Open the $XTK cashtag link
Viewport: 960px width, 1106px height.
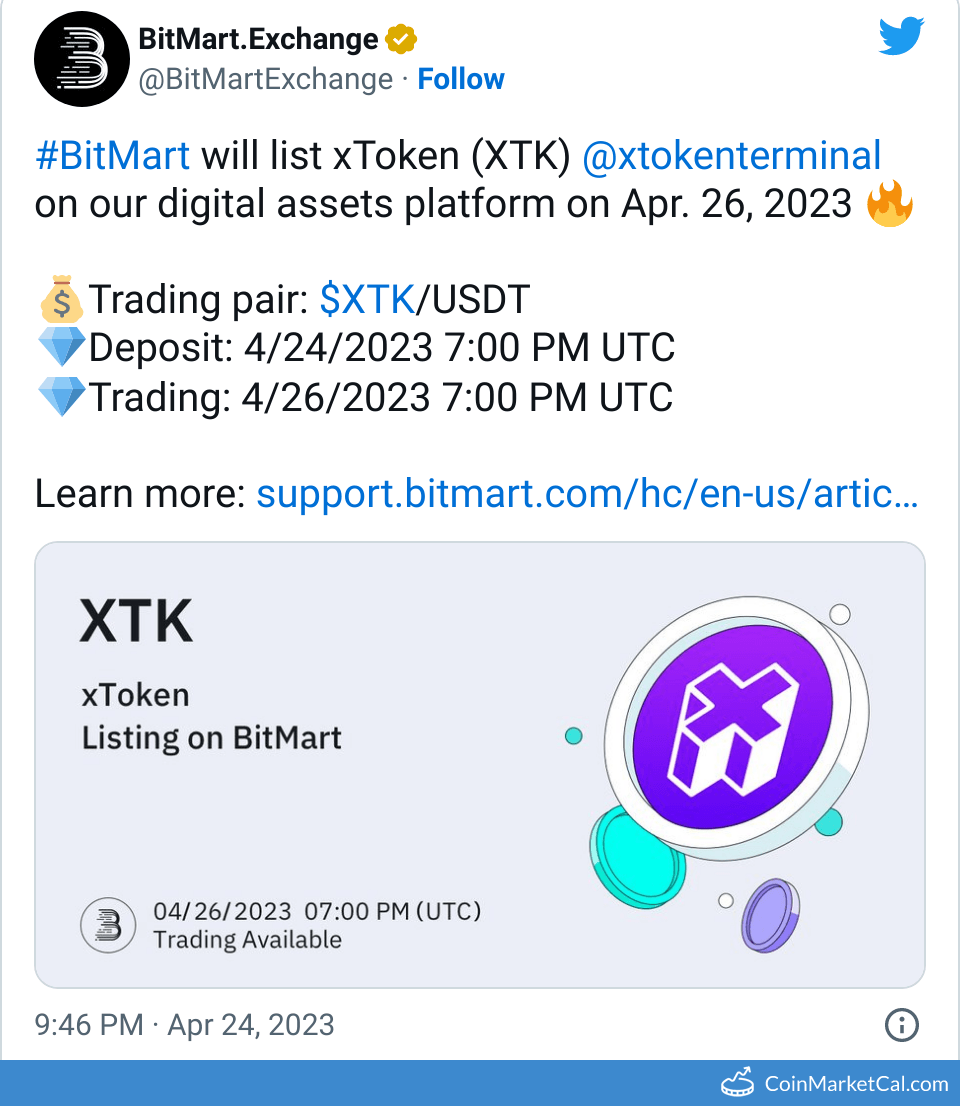367,299
